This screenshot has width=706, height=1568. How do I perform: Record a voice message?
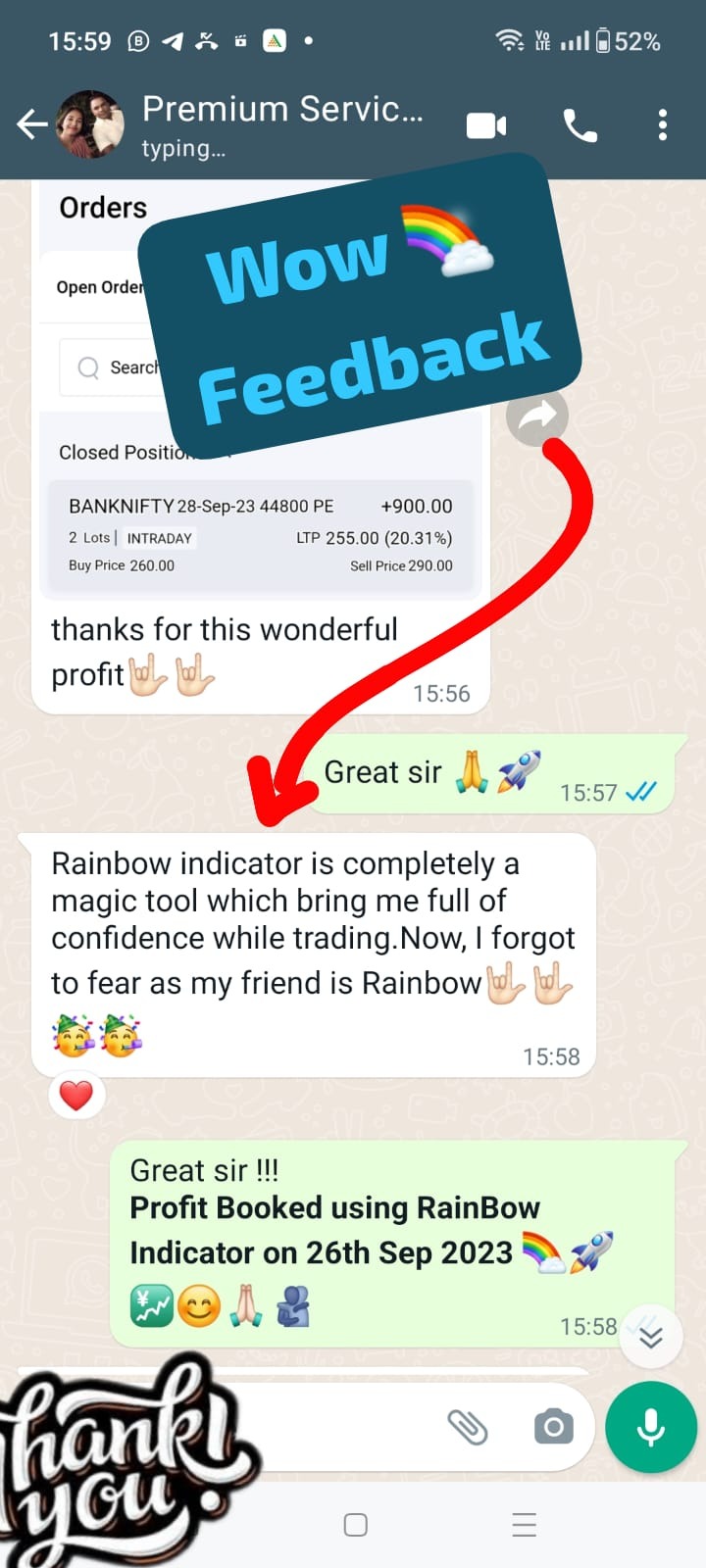(650, 1427)
